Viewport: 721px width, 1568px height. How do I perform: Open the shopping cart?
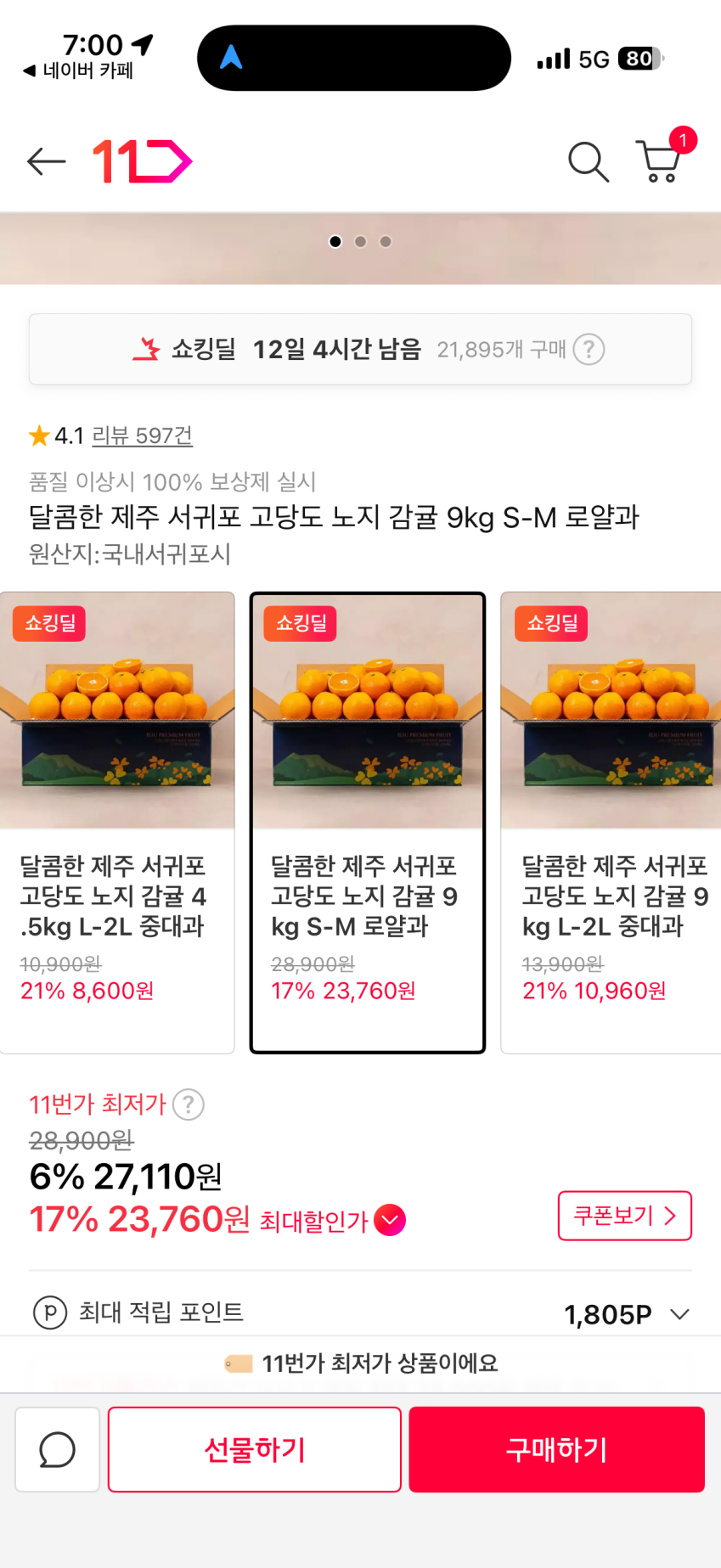point(659,161)
